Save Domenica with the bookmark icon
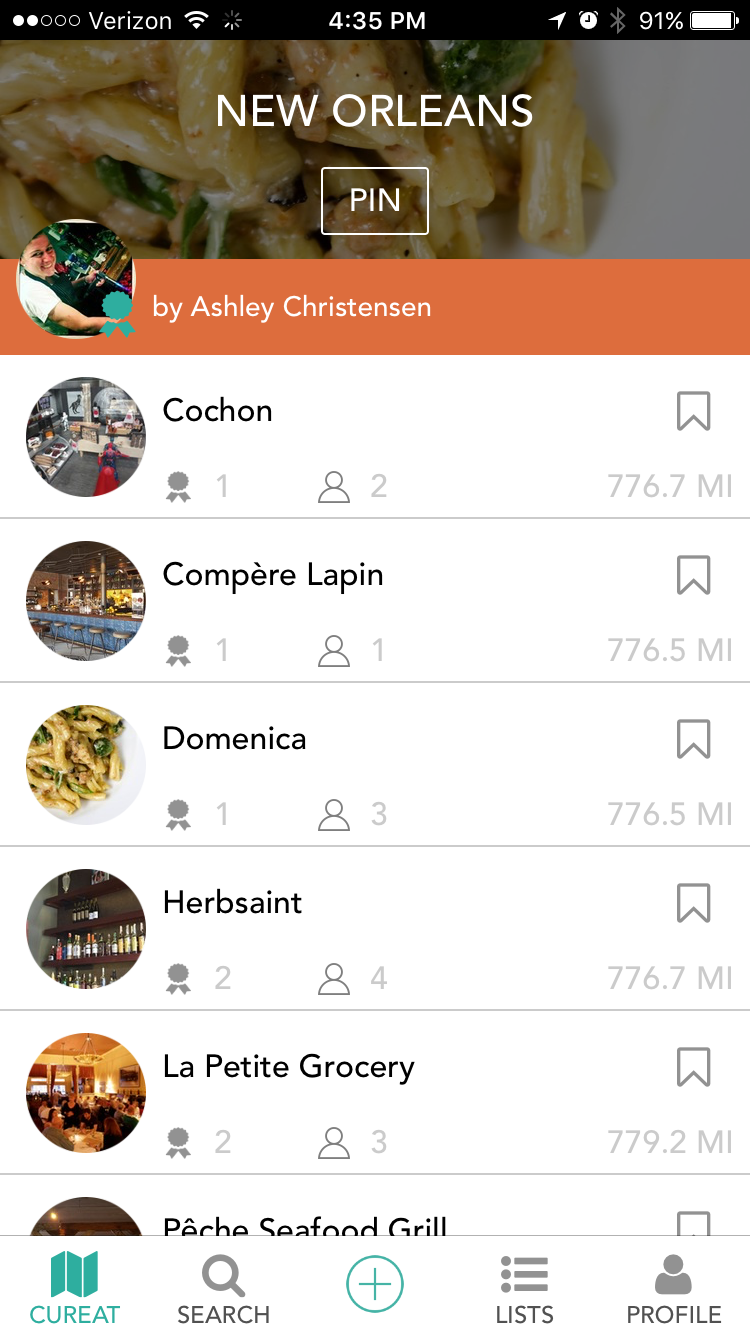The image size is (750, 1334). pos(693,739)
